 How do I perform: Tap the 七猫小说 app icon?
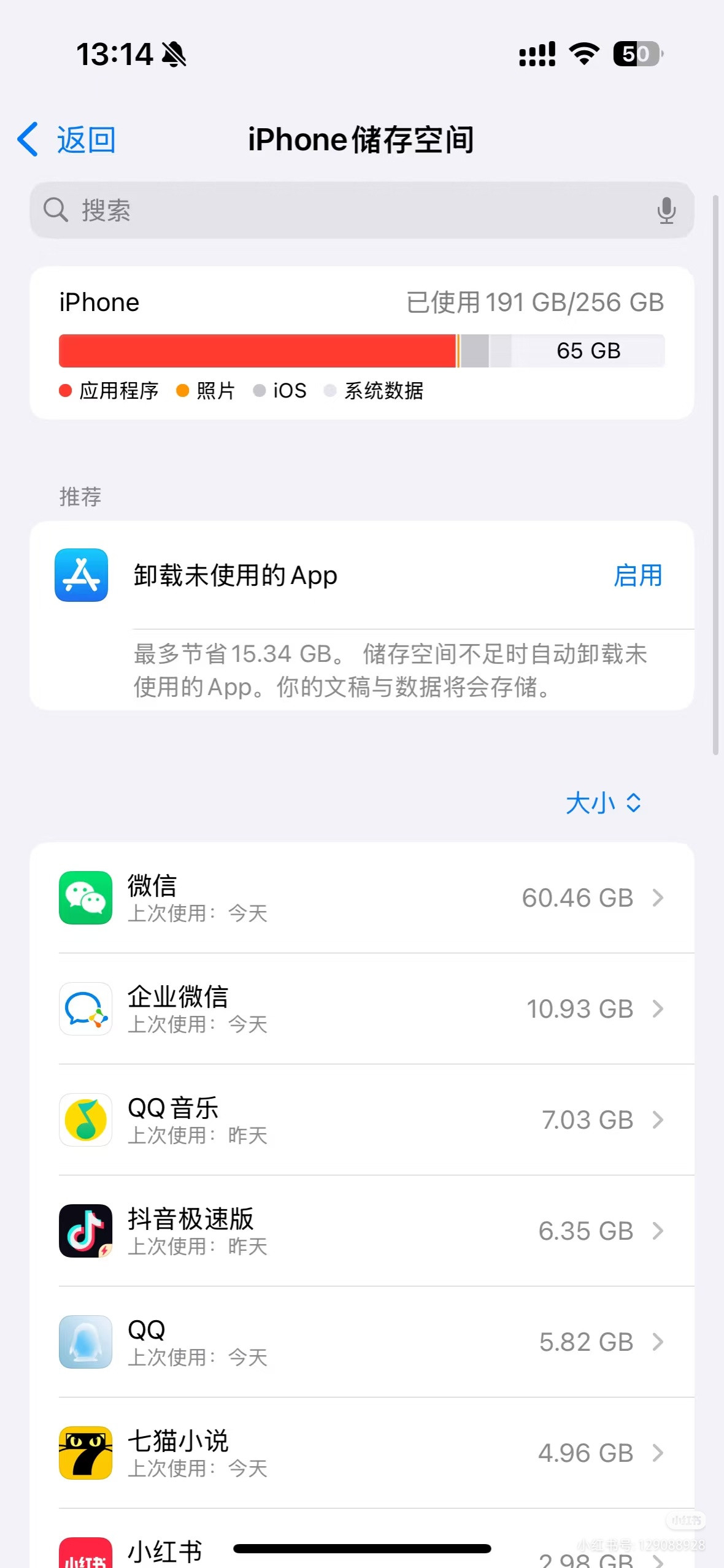point(85,1452)
